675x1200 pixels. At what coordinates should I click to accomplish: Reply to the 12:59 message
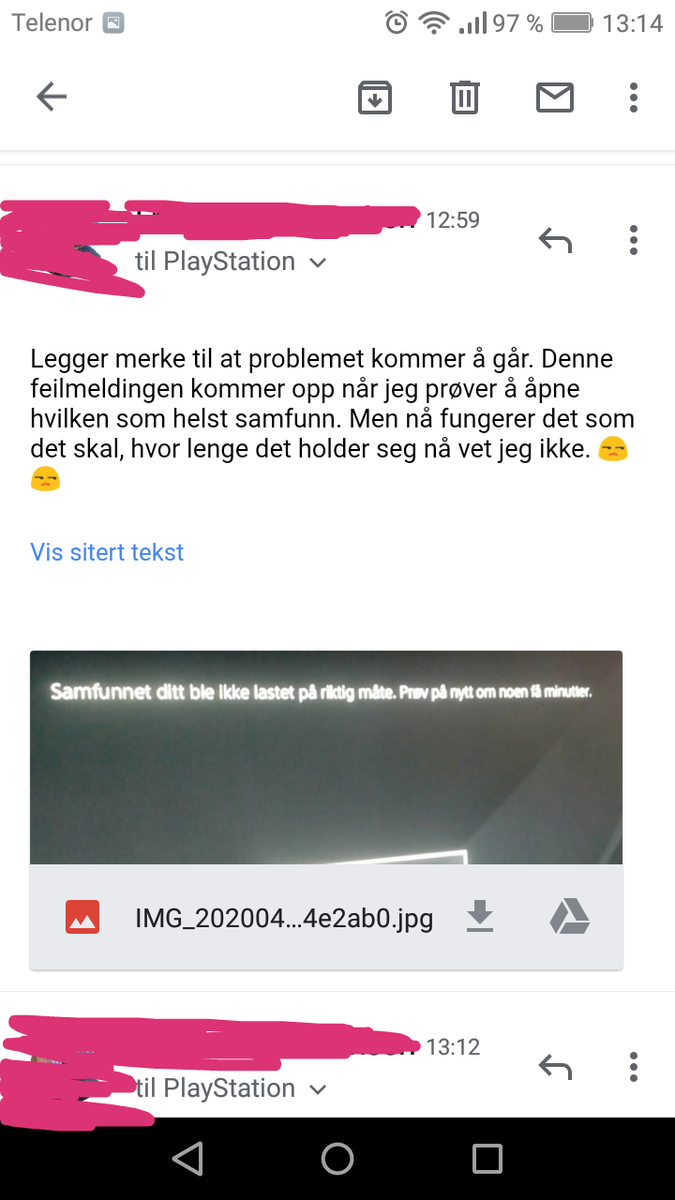(x=555, y=240)
